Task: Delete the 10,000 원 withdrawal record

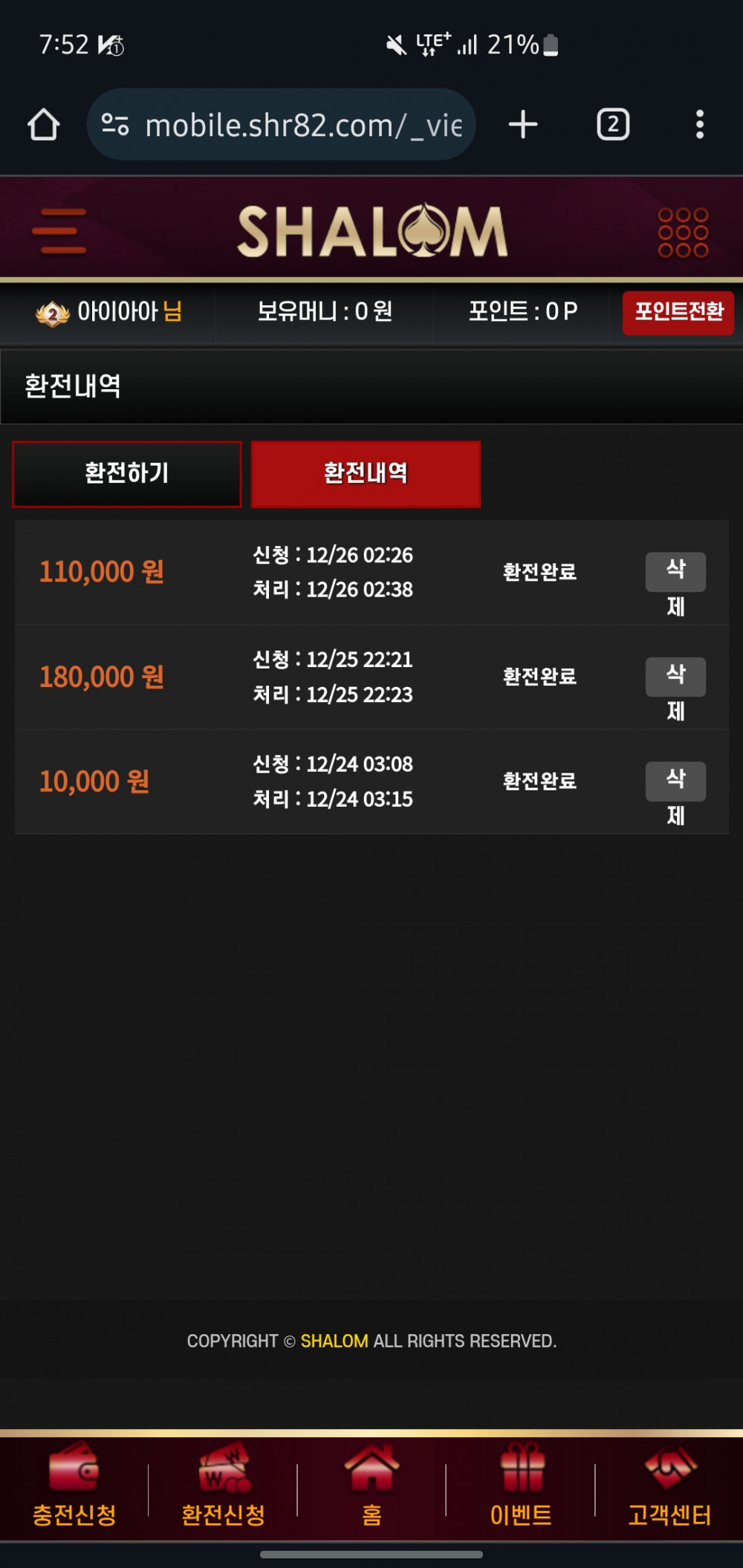Action: [675, 781]
